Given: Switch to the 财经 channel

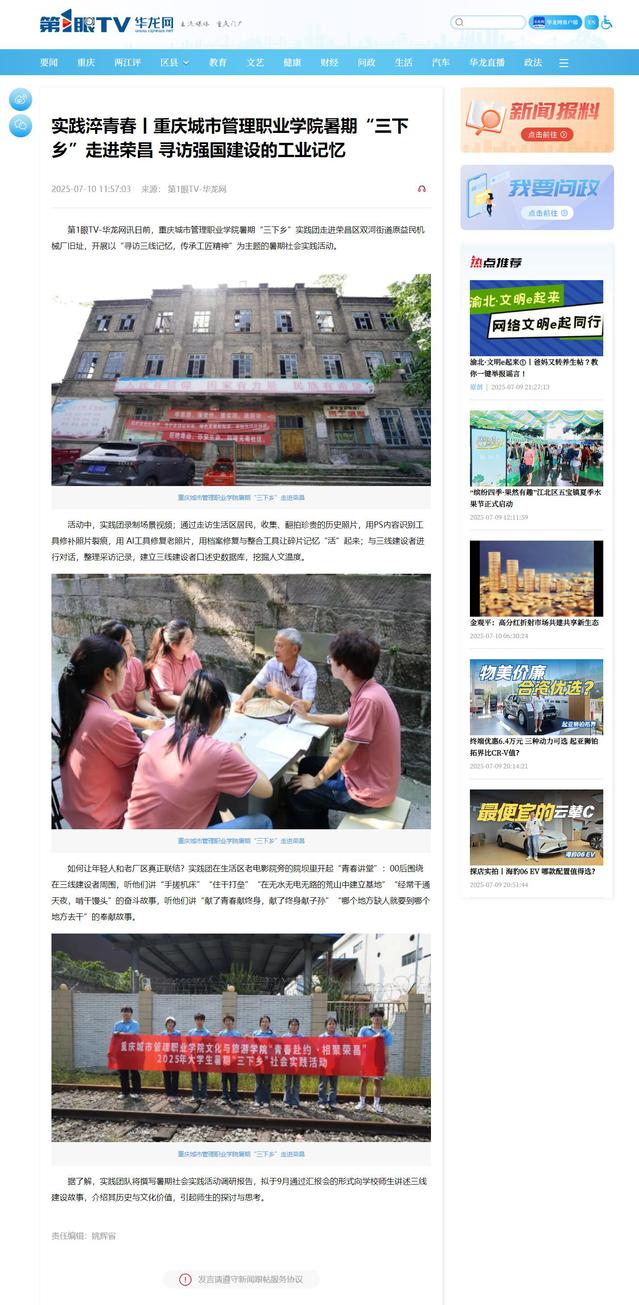Looking at the screenshot, I should click(329, 62).
